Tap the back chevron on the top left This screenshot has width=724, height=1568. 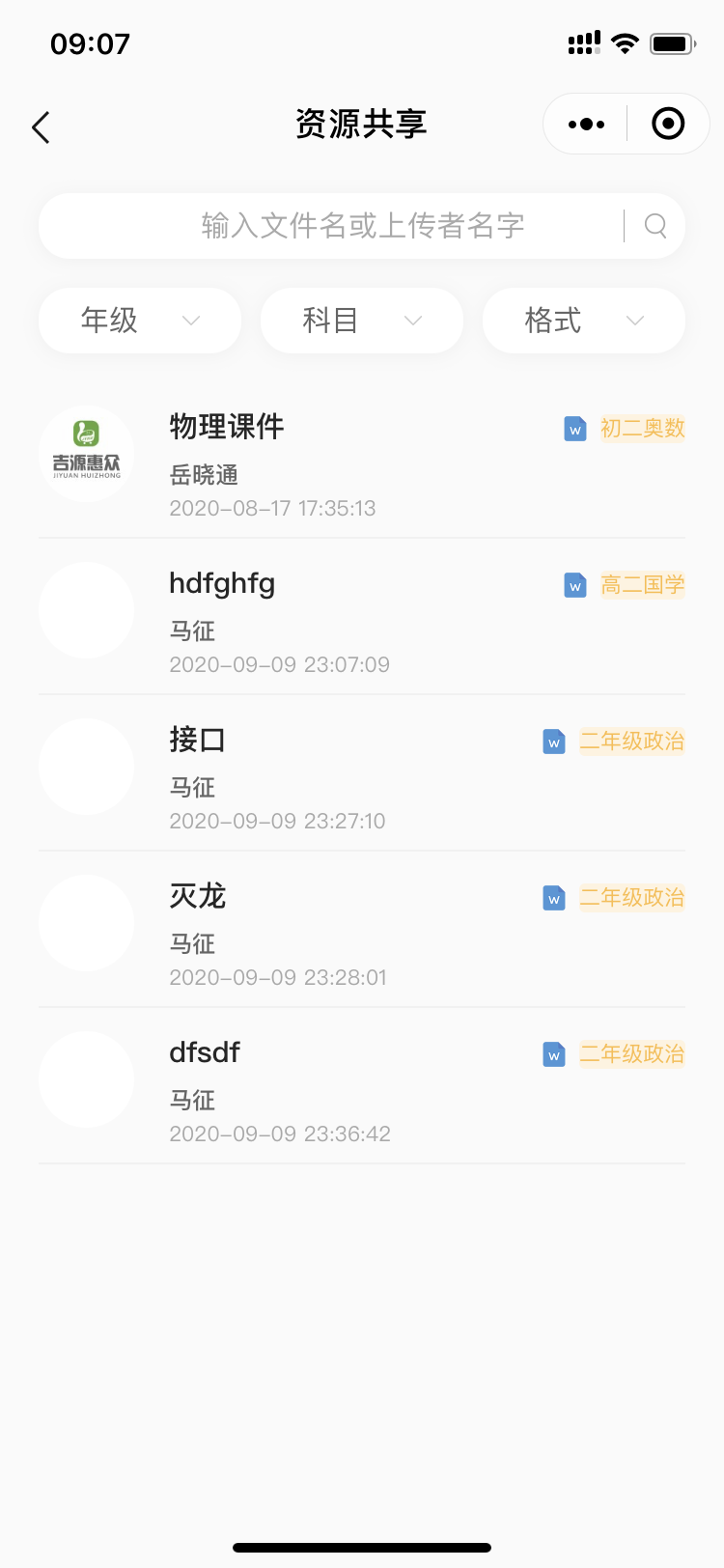40,126
